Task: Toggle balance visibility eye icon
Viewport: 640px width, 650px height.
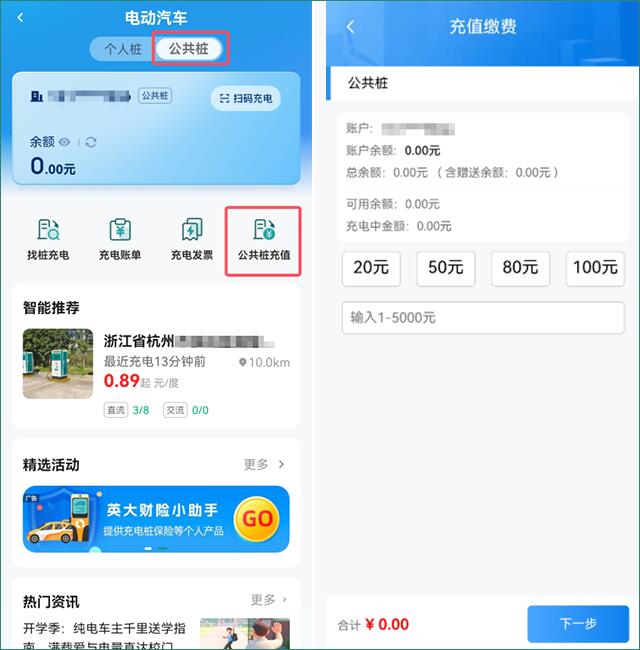Action: tap(65, 142)
